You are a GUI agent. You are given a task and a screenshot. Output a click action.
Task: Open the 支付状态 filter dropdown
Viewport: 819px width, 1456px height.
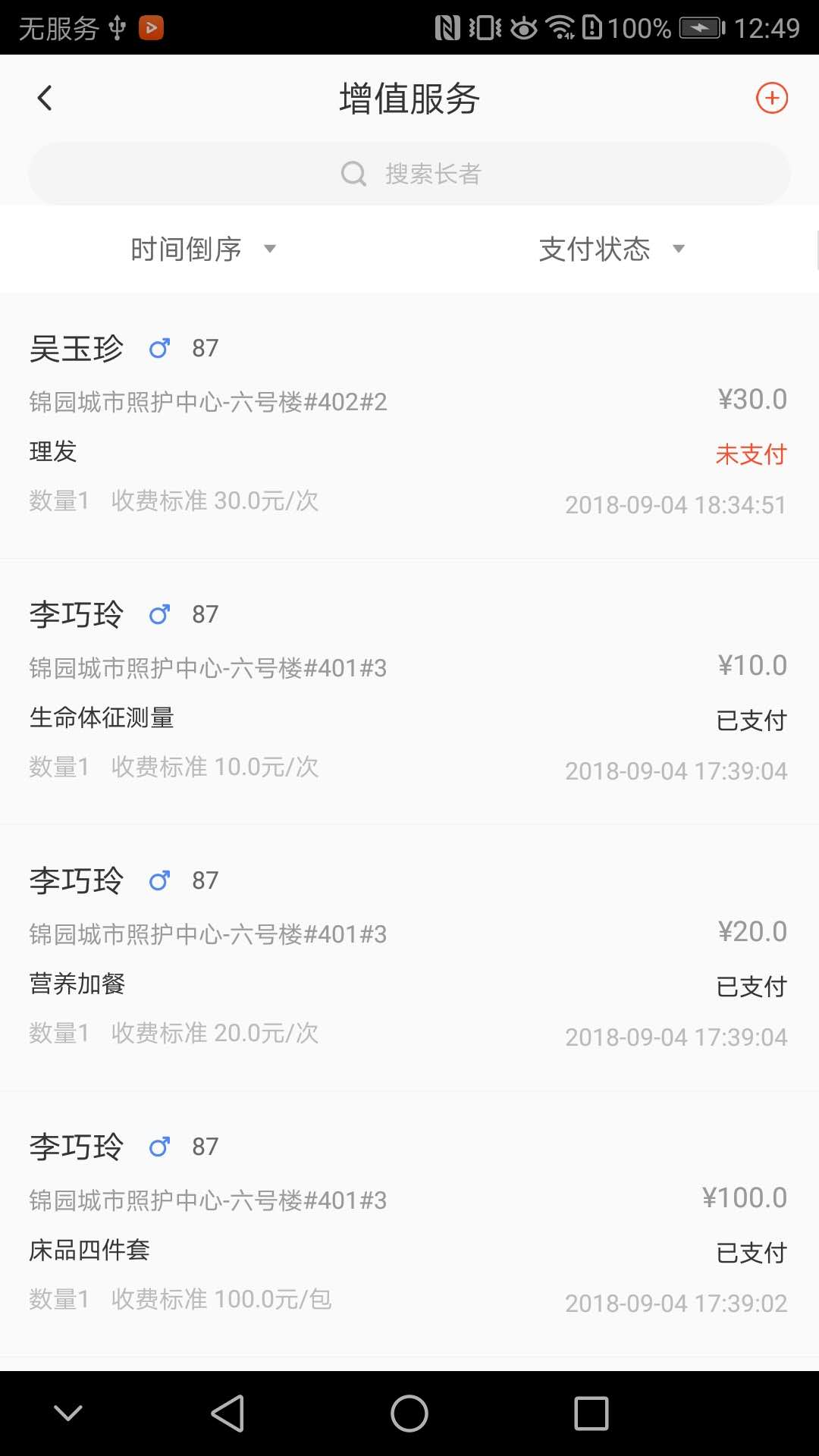611,249
